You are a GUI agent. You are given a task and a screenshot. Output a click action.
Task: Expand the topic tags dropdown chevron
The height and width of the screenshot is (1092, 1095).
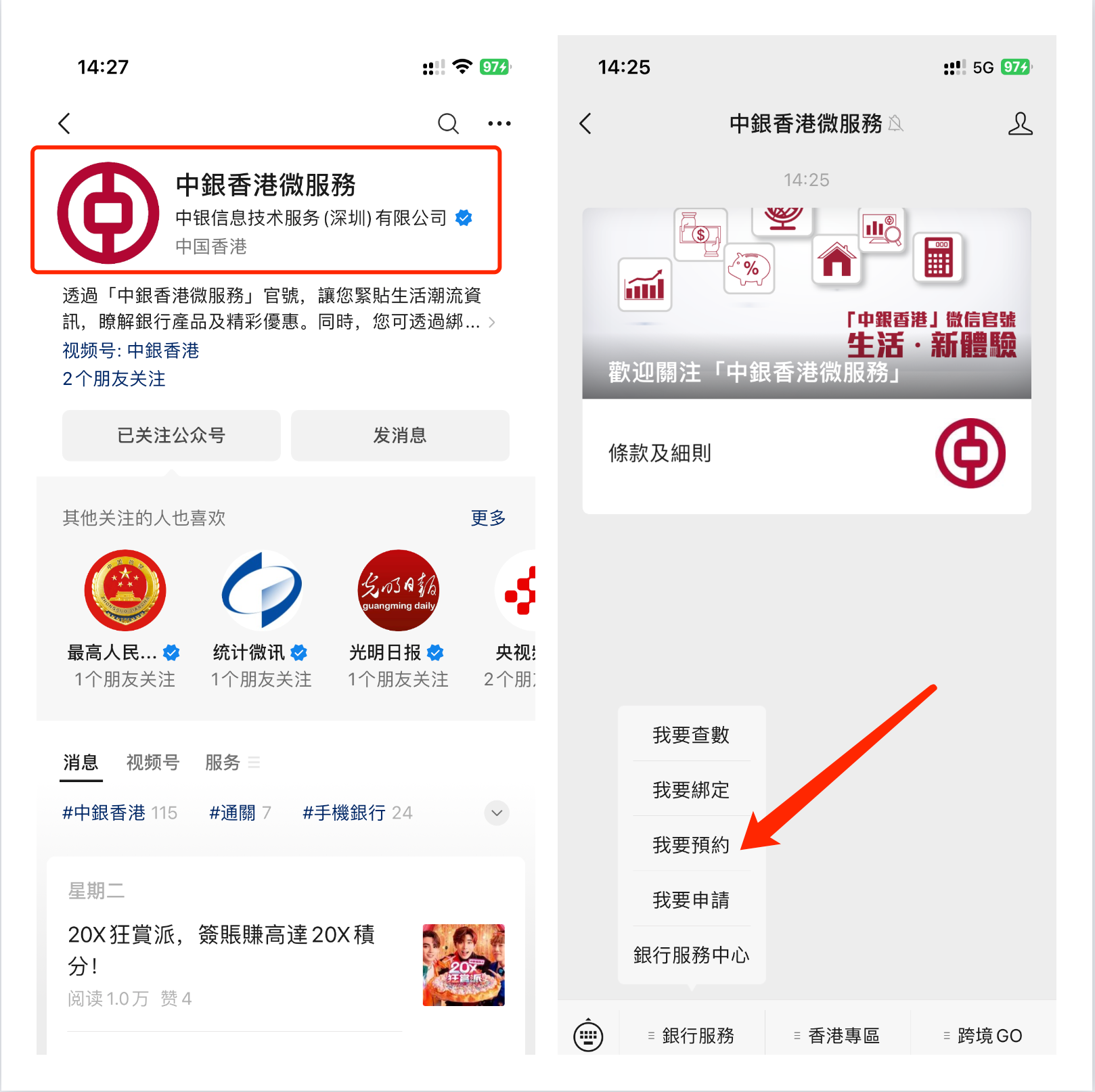tap(497, 813)
